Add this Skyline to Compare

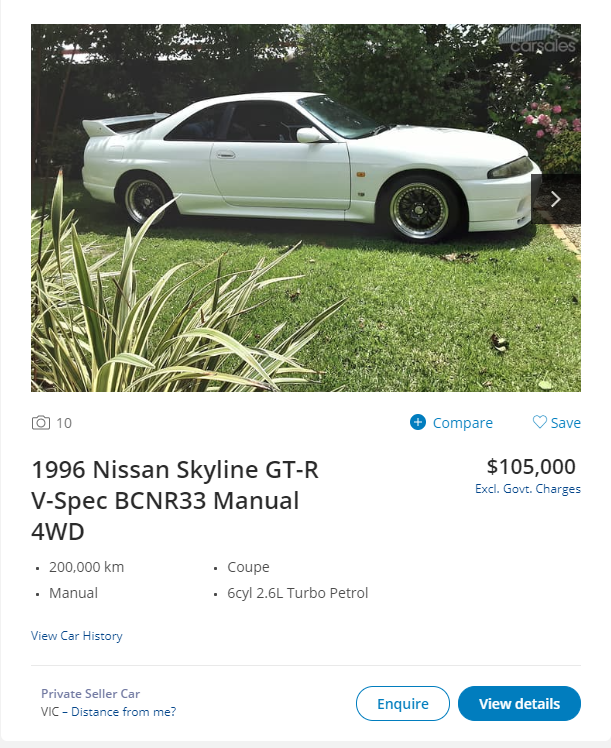point(451,423)
